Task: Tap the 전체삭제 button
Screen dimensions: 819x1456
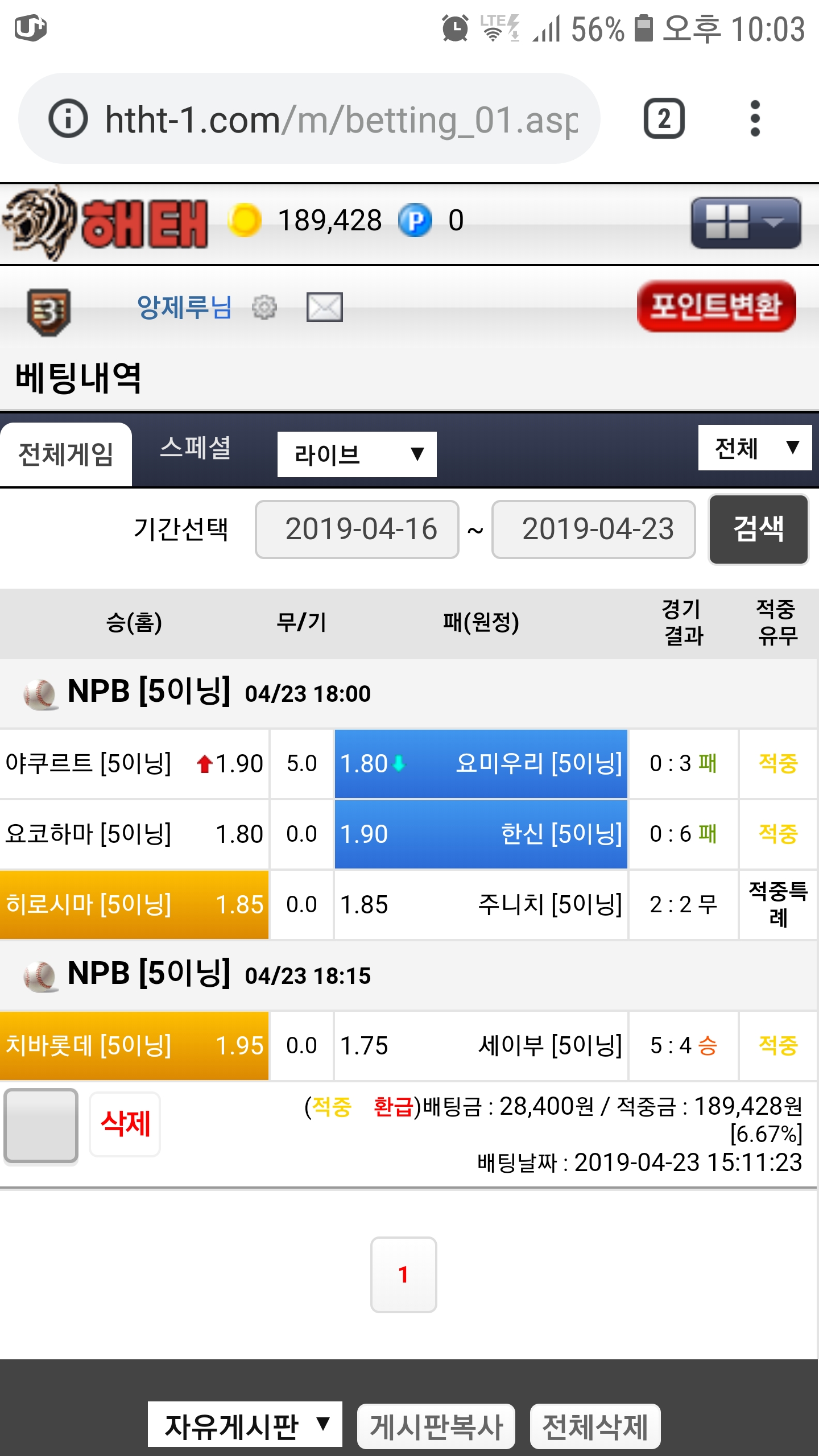Action: [595, 1426]
